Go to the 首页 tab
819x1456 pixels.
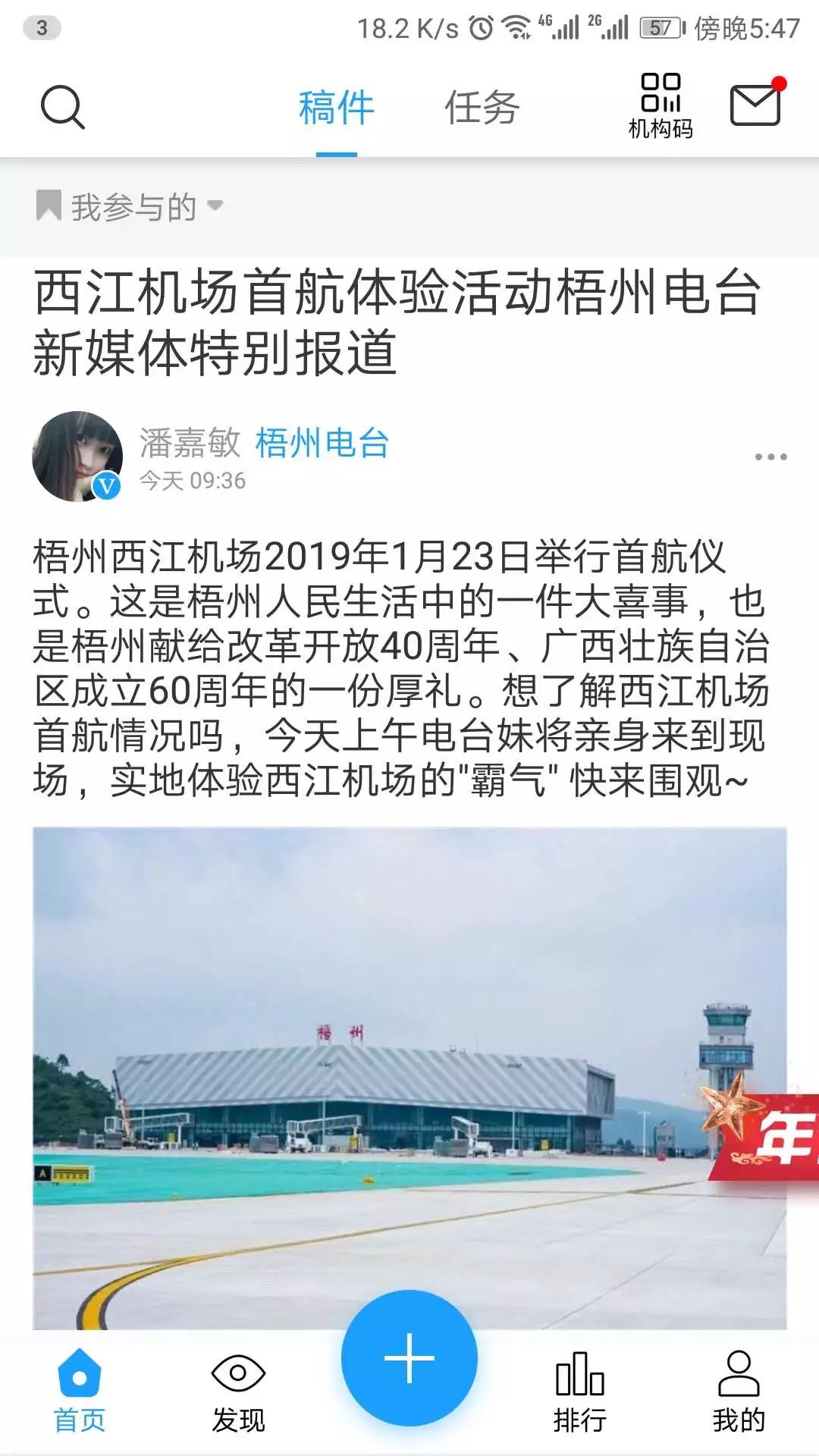coord(79,1392)
